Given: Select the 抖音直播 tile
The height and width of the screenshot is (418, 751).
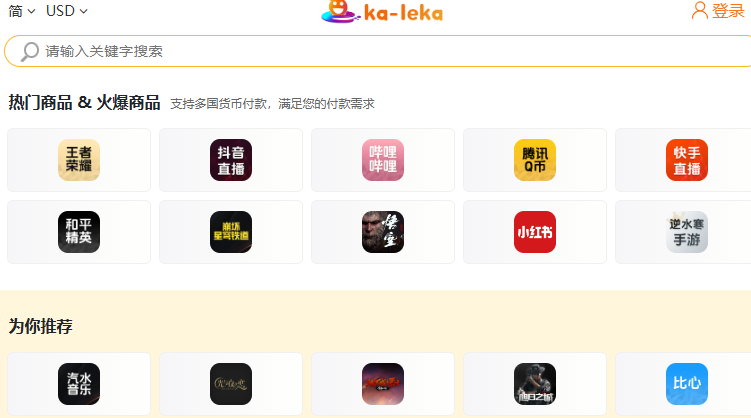Looking at the screenshot, I should pyautogui.click(x=231, y=160).
